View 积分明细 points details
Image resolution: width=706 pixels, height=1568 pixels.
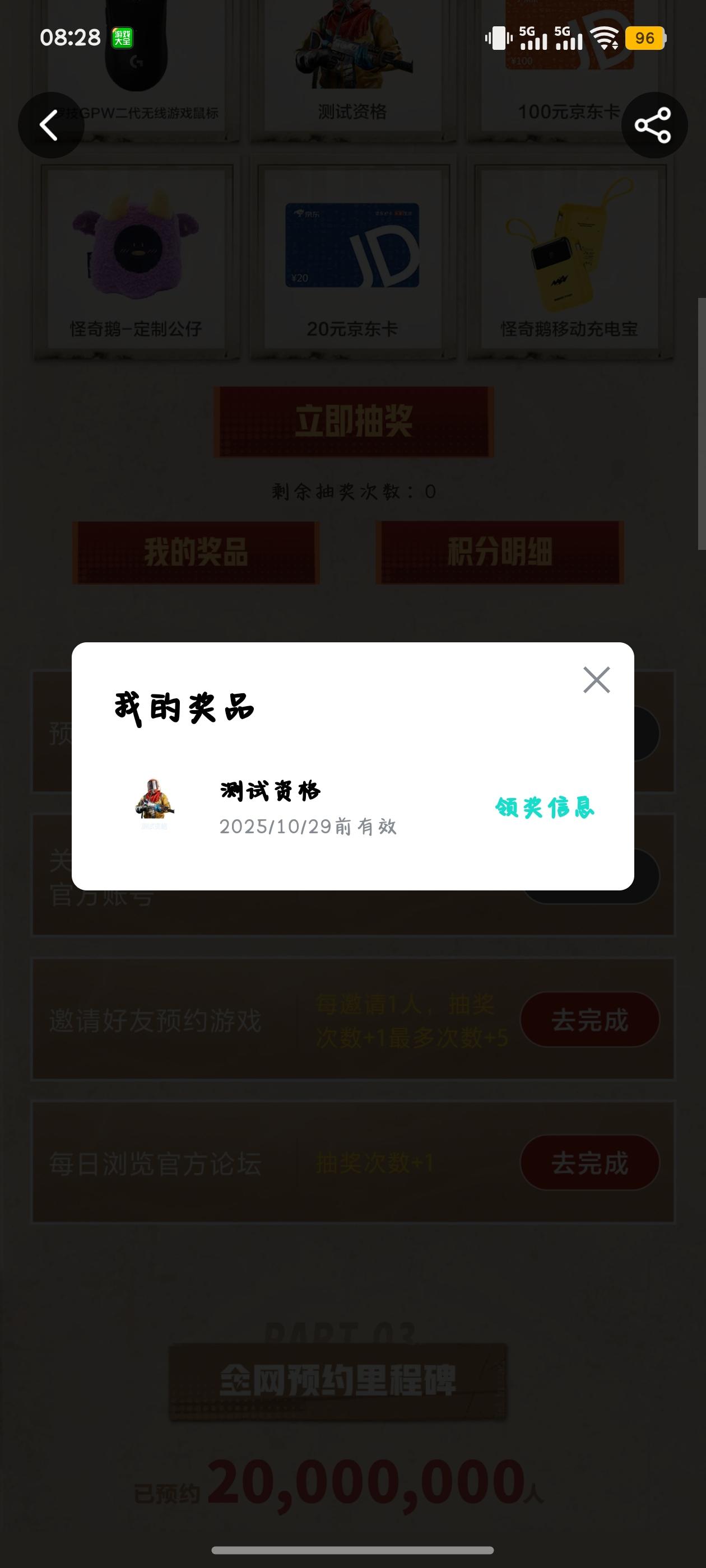pyautogui.click(x=500, y=553)
